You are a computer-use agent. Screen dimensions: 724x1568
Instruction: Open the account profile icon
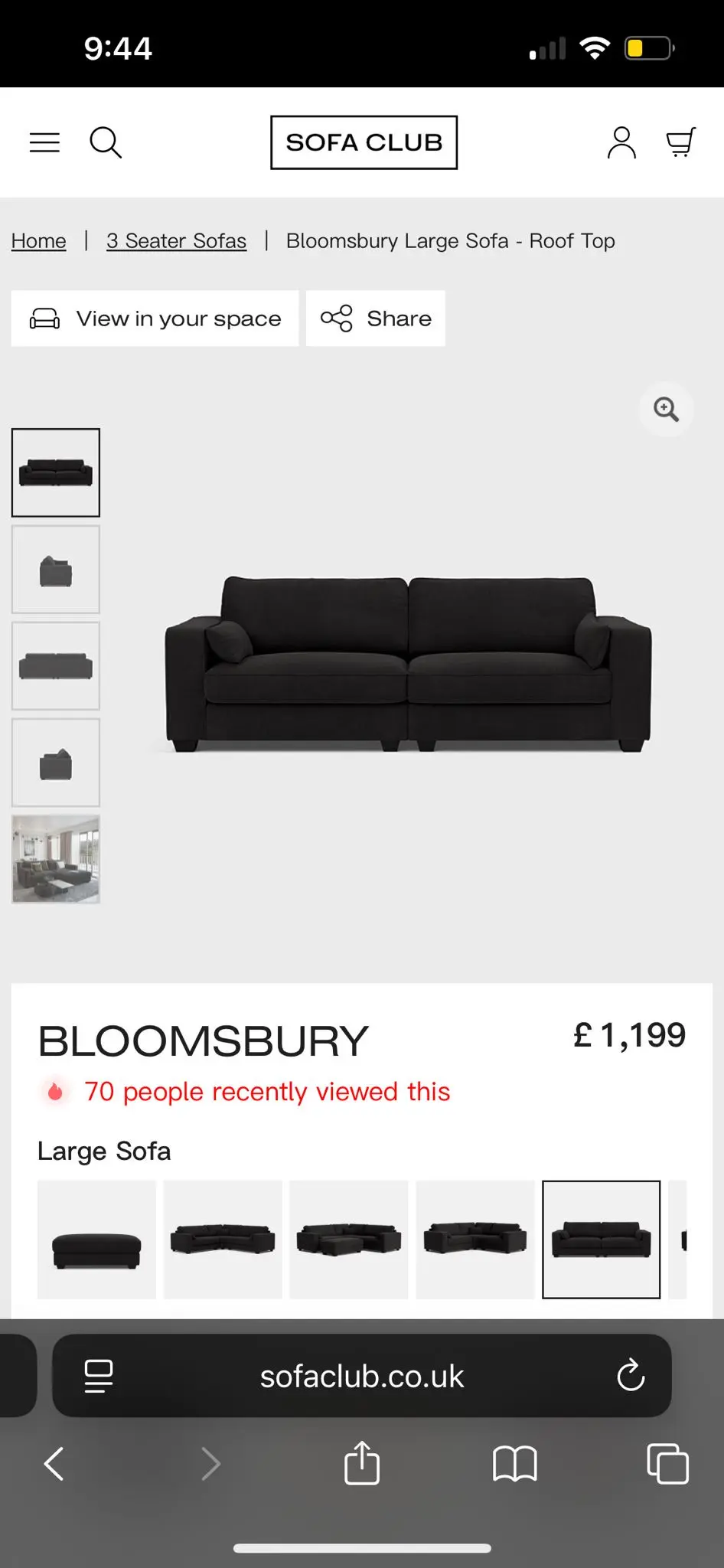pos(621,142)
